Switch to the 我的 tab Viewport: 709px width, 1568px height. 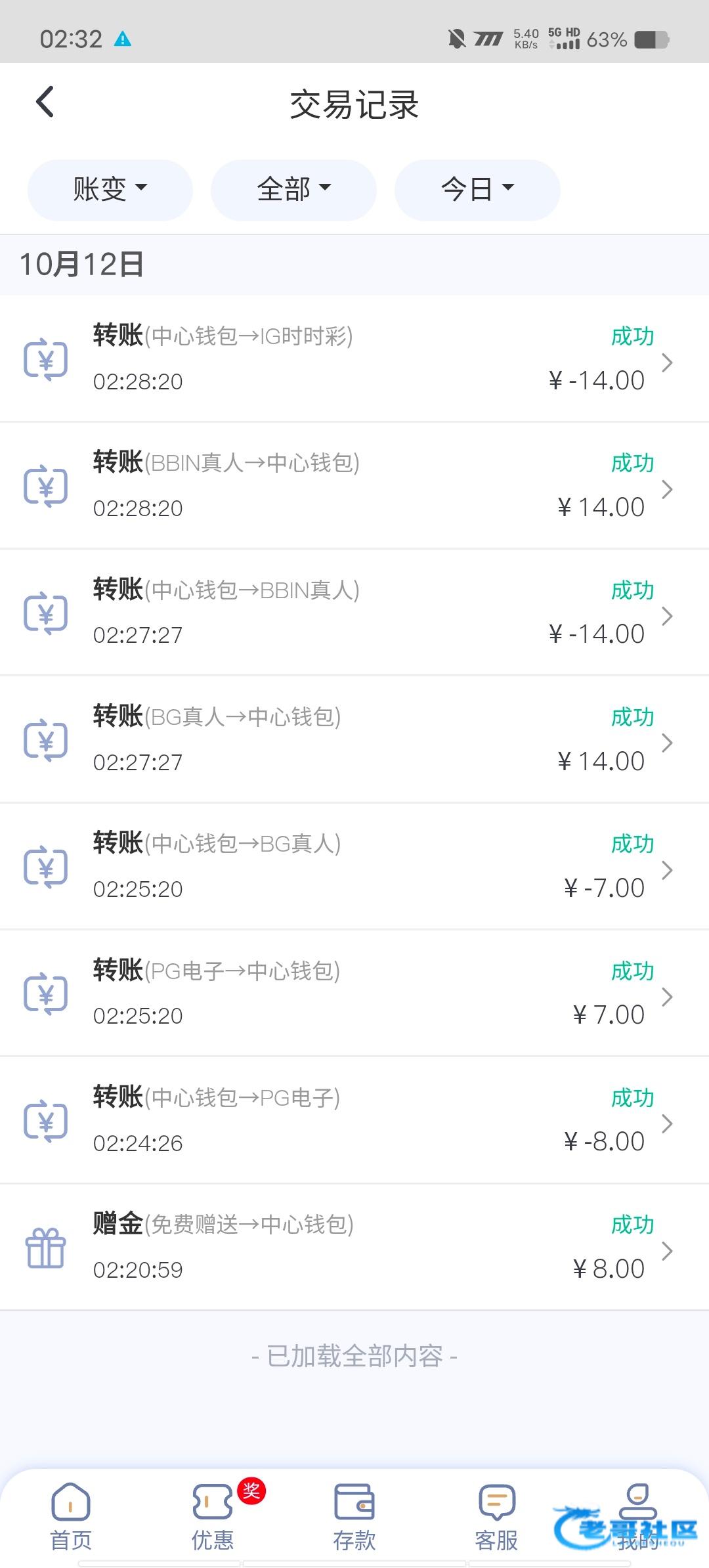click(x=637, y=1516)
